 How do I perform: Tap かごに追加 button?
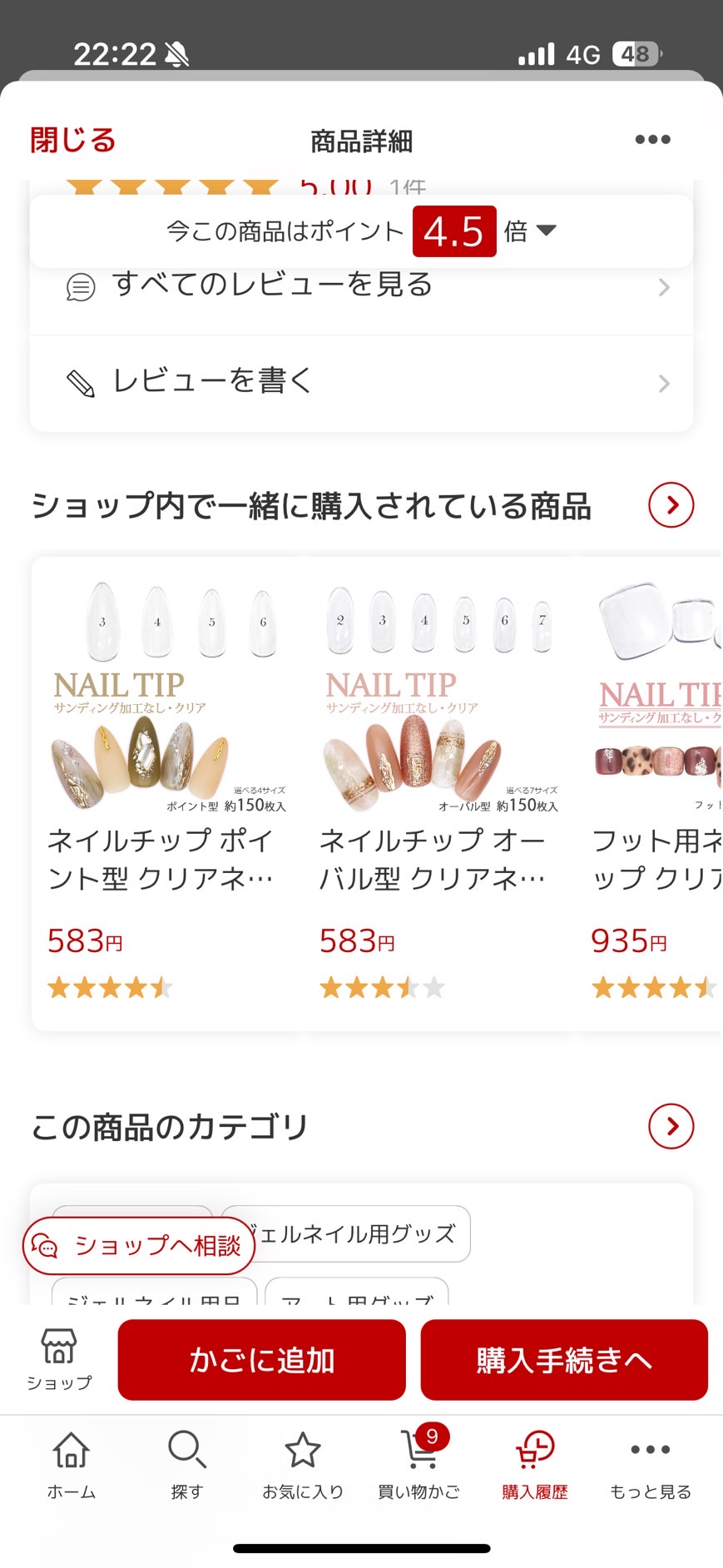pyautogui.click(x=261, y=1360)
